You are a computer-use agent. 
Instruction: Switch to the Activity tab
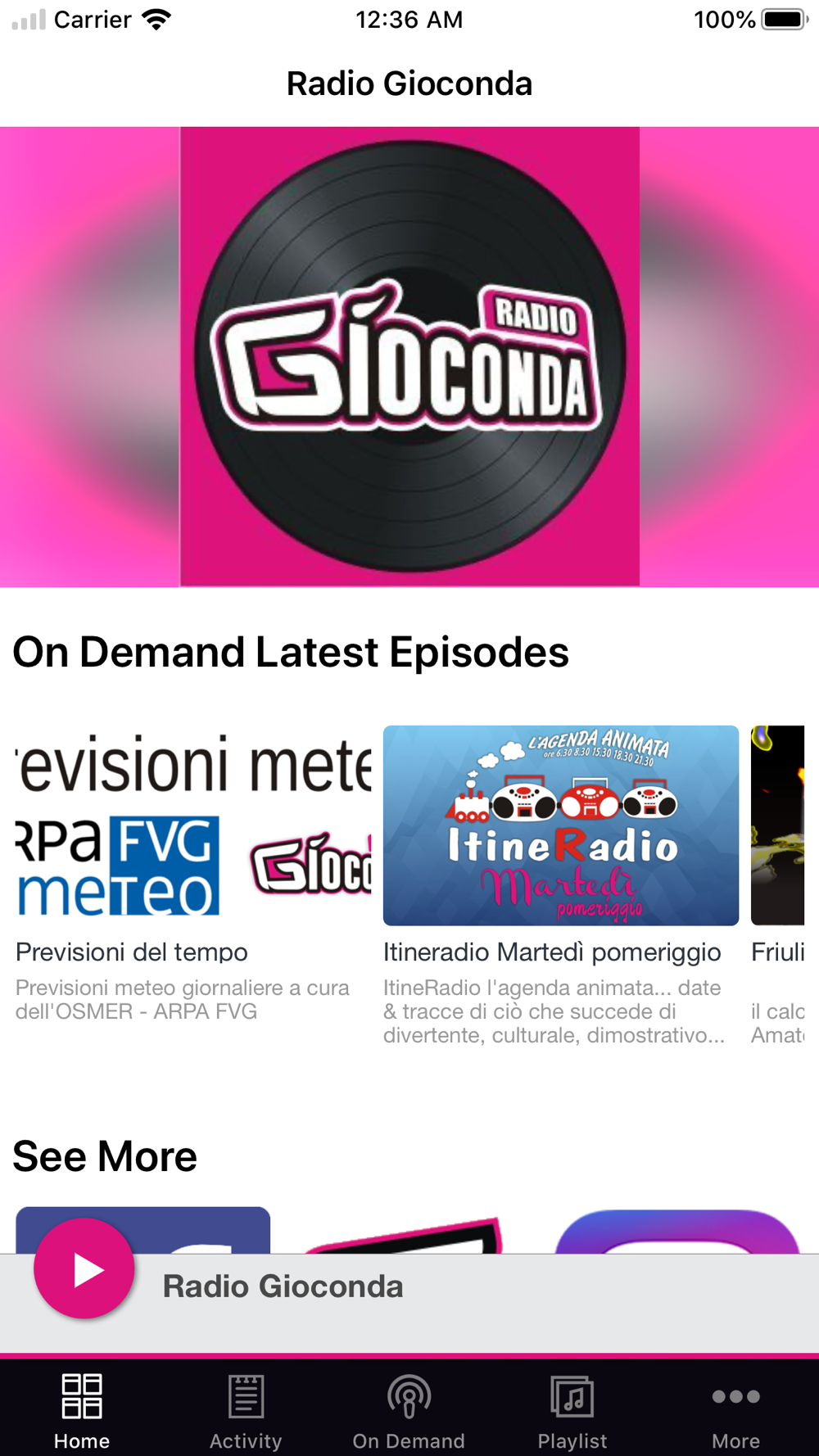(245, 1411)
